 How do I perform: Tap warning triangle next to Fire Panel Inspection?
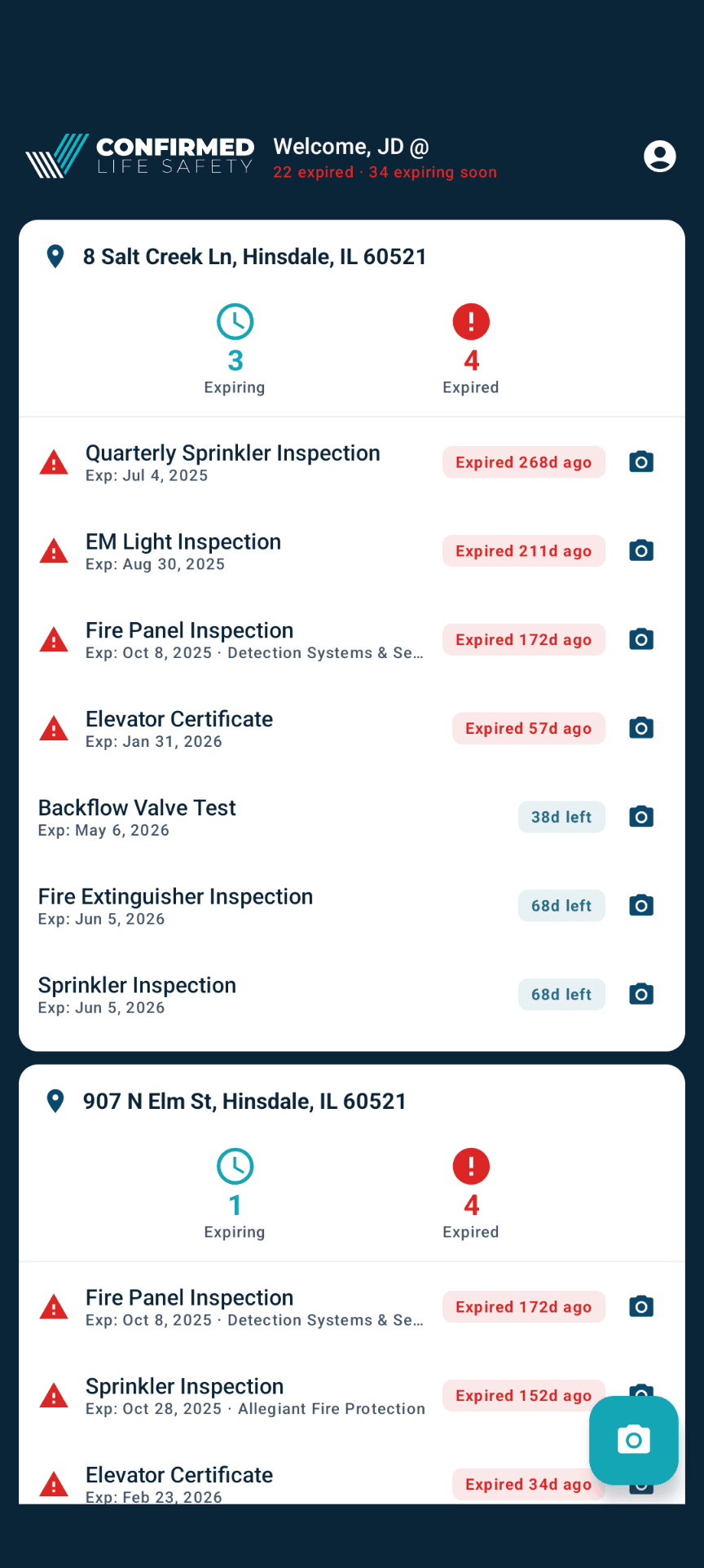pos(54,639)
